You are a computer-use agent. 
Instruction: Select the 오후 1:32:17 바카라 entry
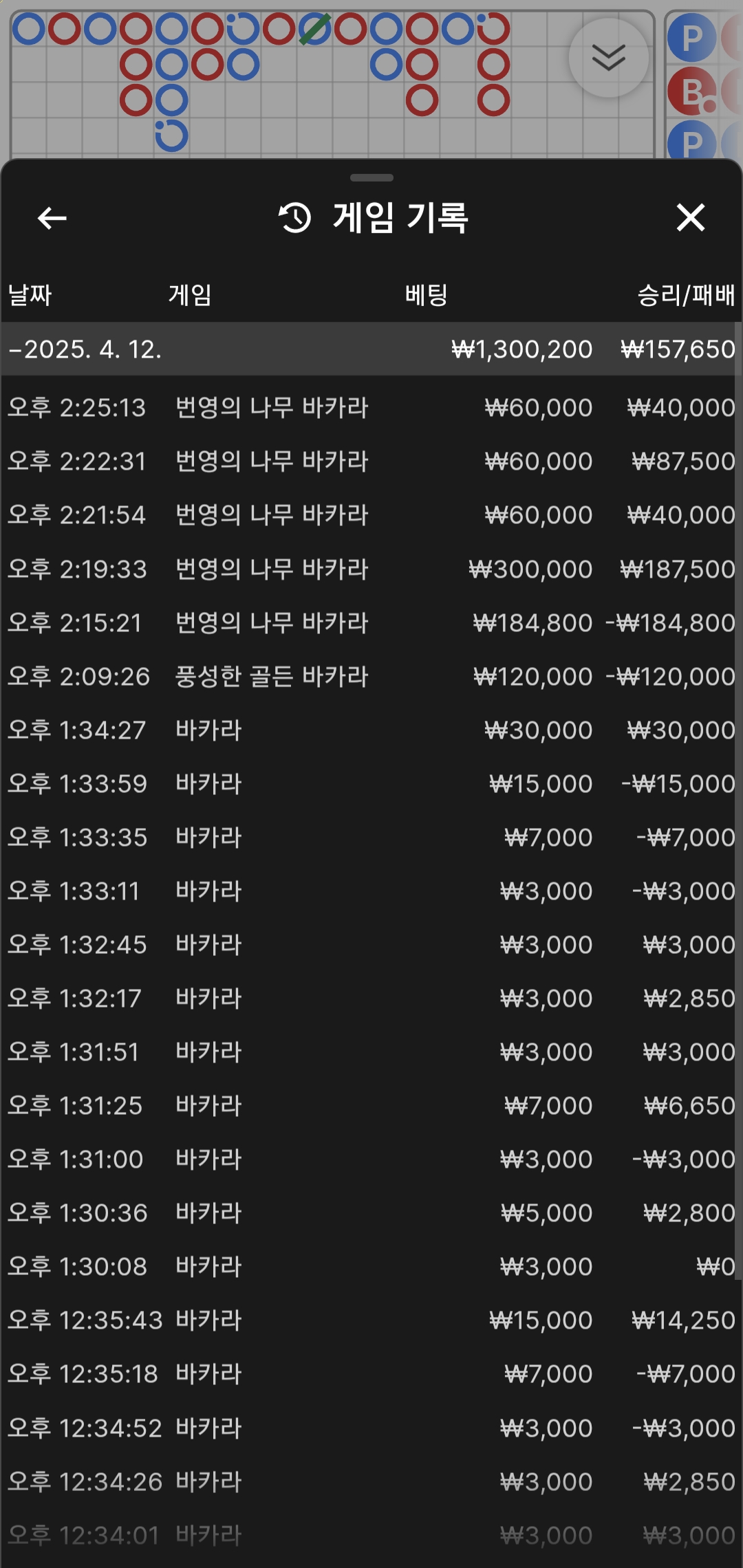[371, 999]
